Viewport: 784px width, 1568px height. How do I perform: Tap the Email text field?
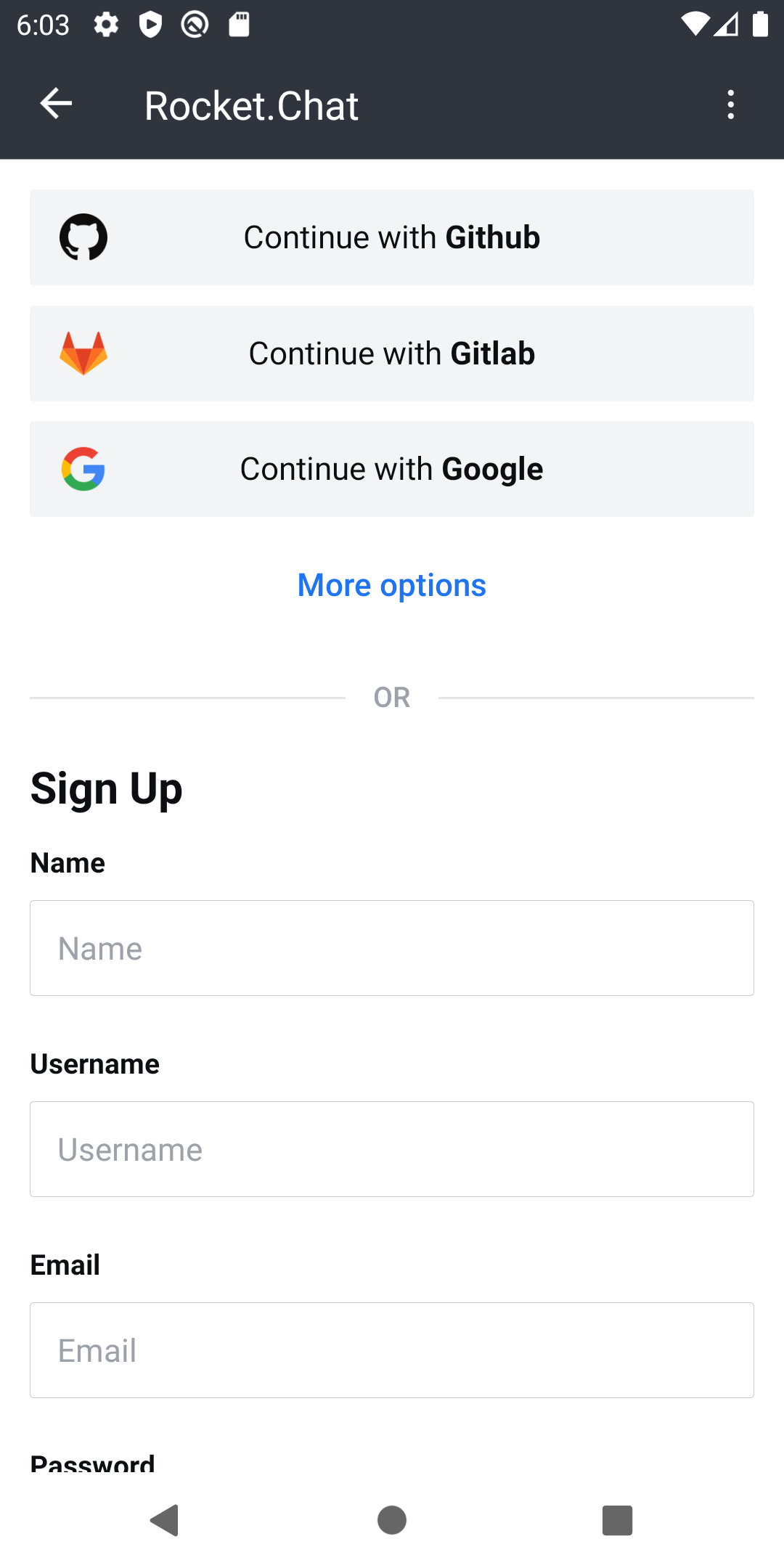[x=392, y=1350]
